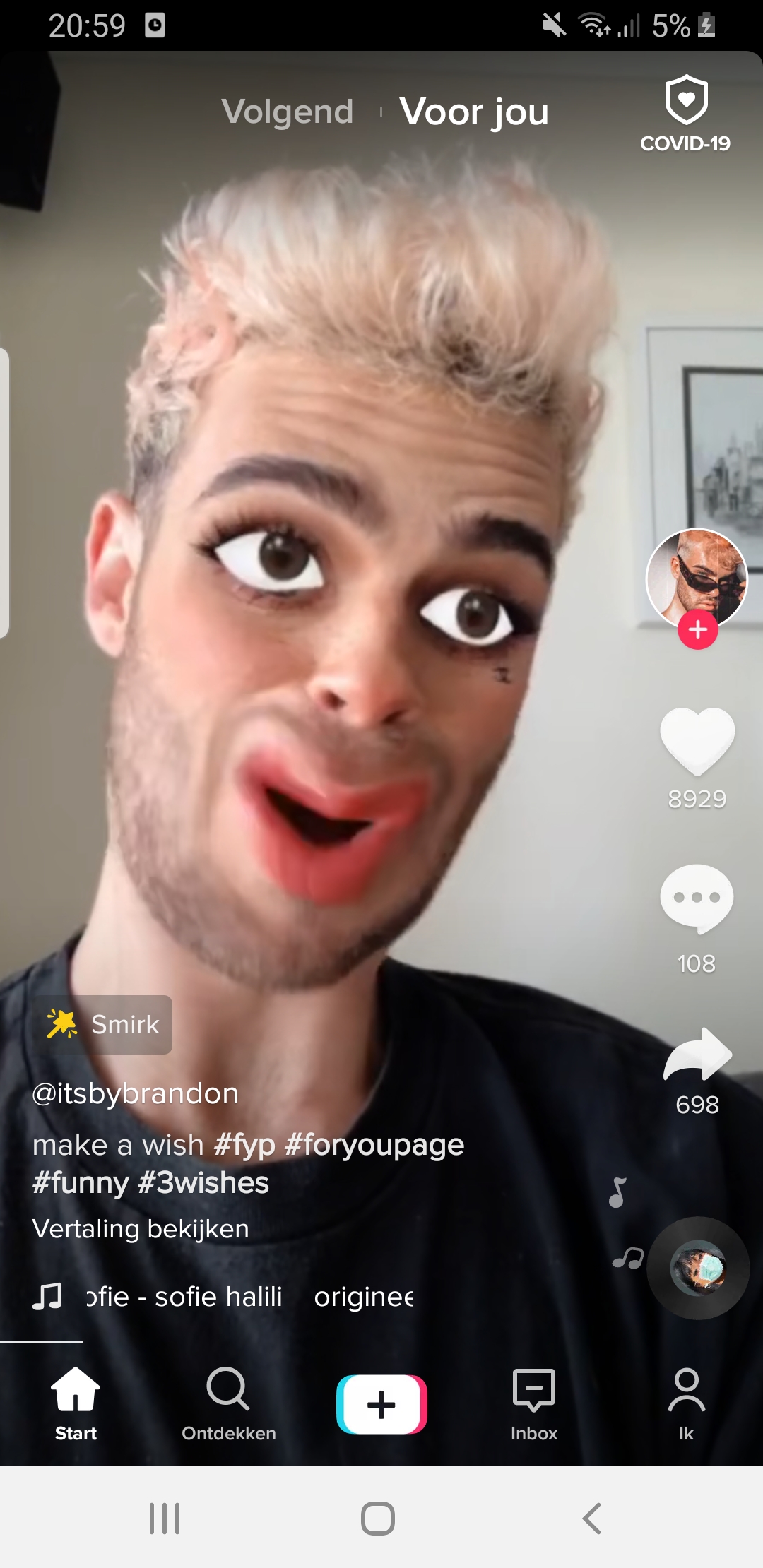Share this video using the arrow

tap(697, 1054)
